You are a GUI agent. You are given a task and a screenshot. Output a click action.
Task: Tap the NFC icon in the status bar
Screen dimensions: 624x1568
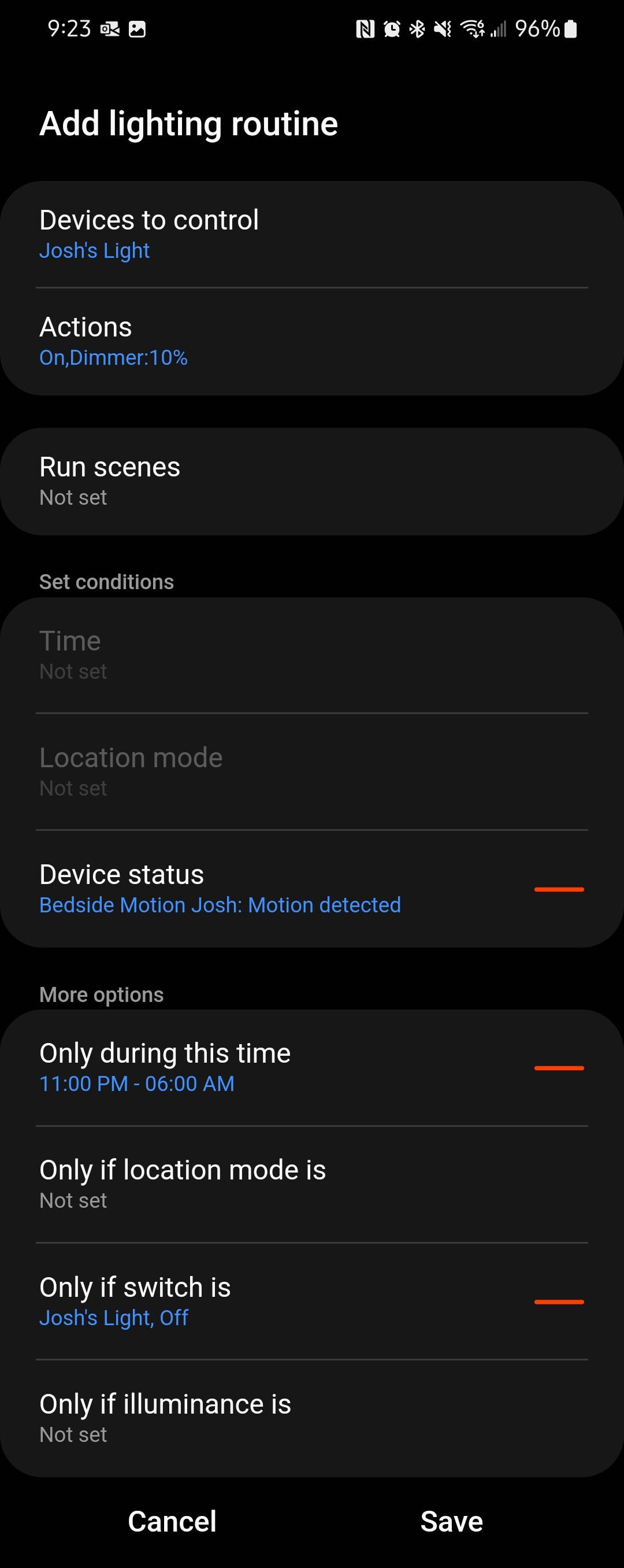[366, 28]
